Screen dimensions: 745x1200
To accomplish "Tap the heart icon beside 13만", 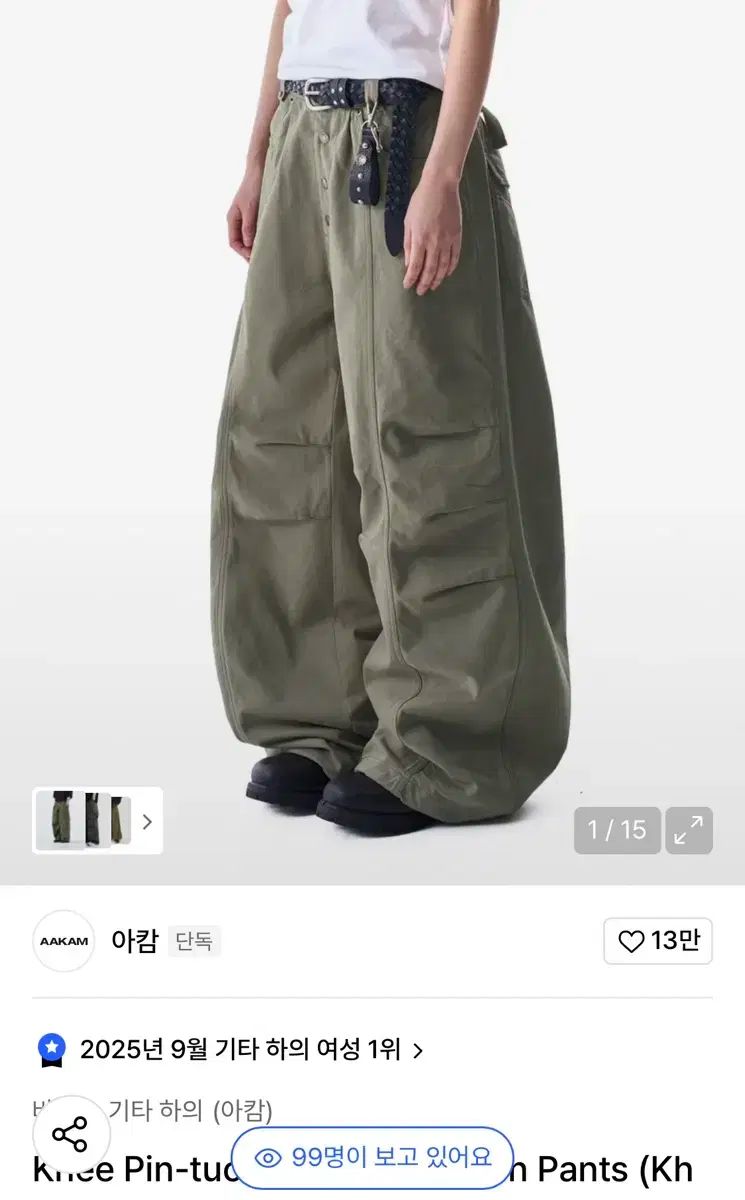I will click(630, 940).
